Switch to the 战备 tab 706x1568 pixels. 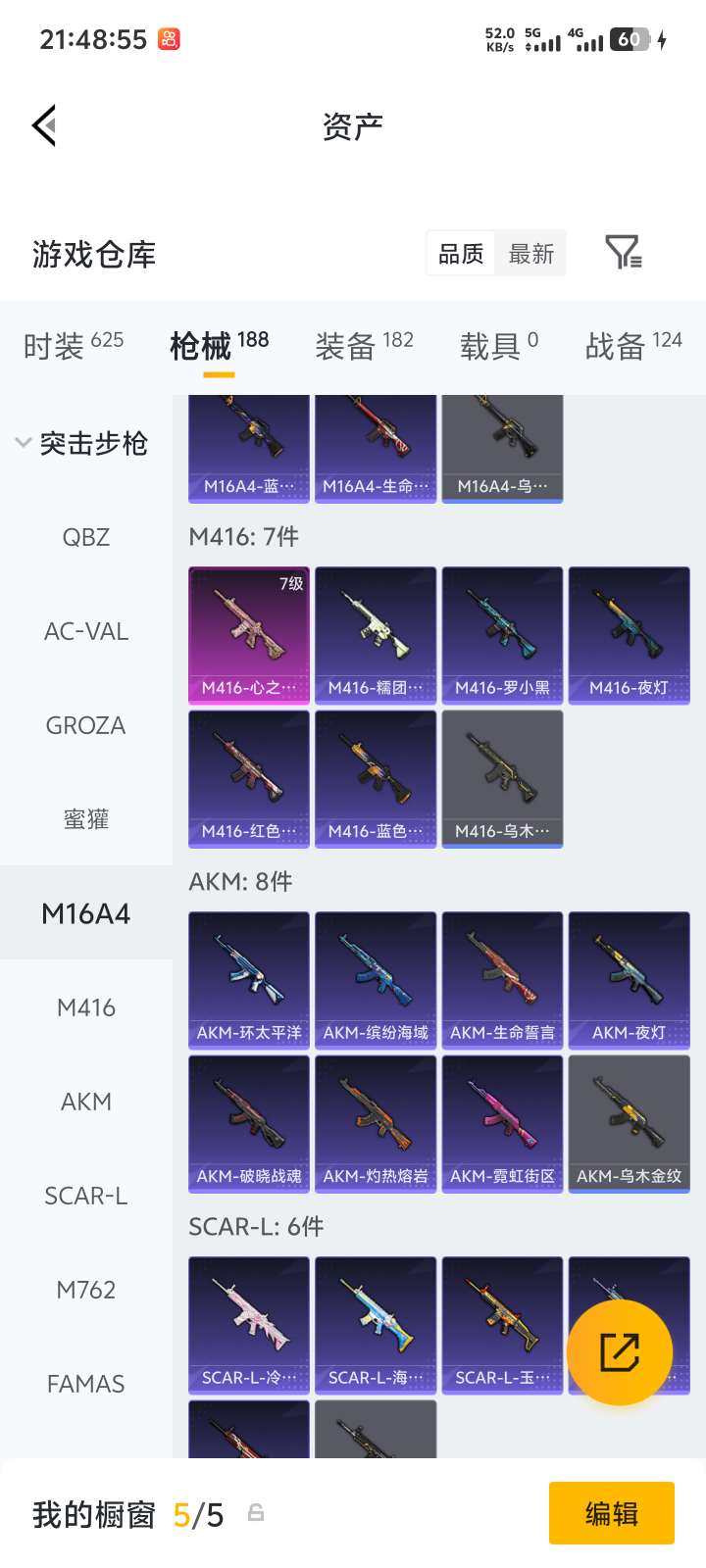(x=633, y=345)
